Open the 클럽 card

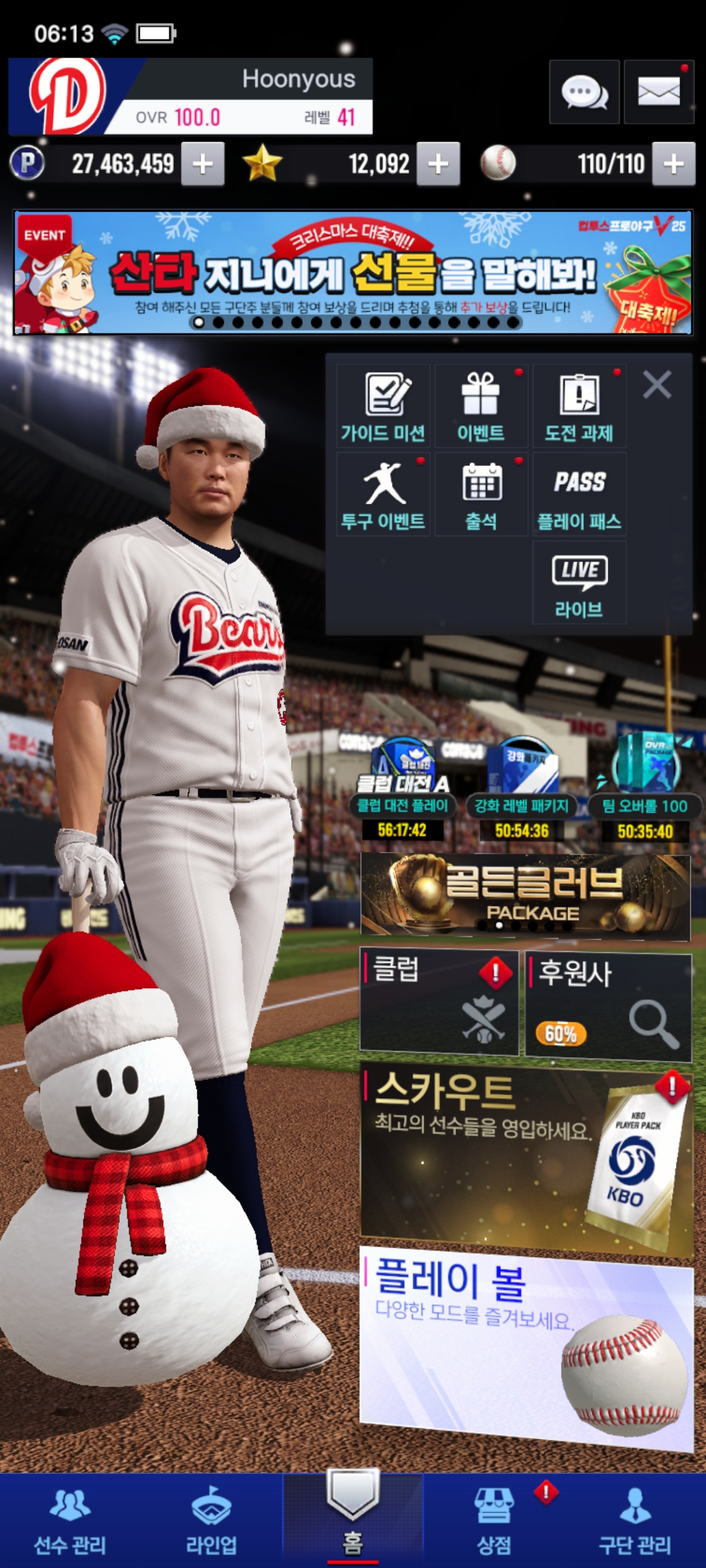(x=439, y=1003)
